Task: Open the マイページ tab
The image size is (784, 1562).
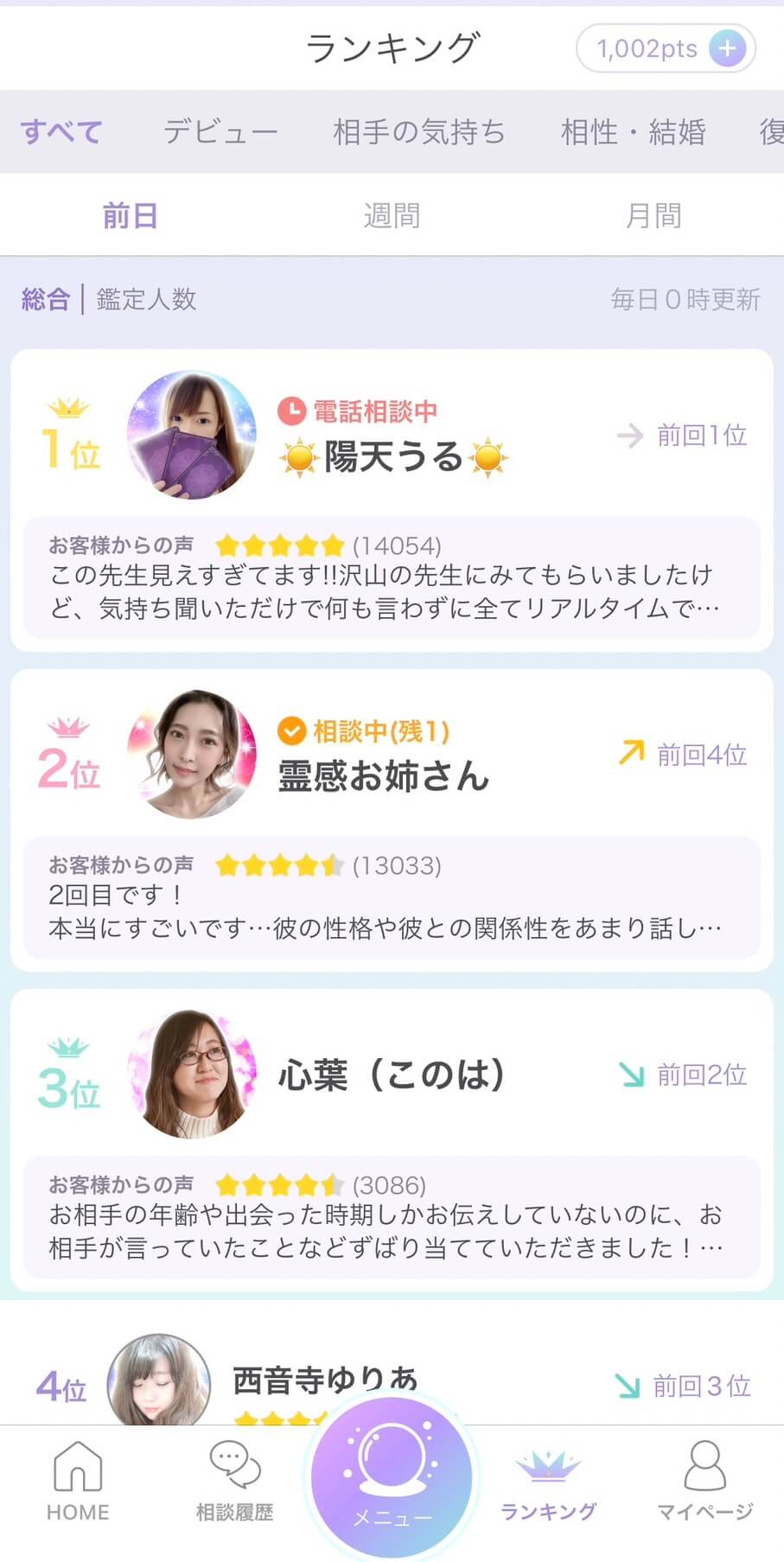Action: point(704,1480)
